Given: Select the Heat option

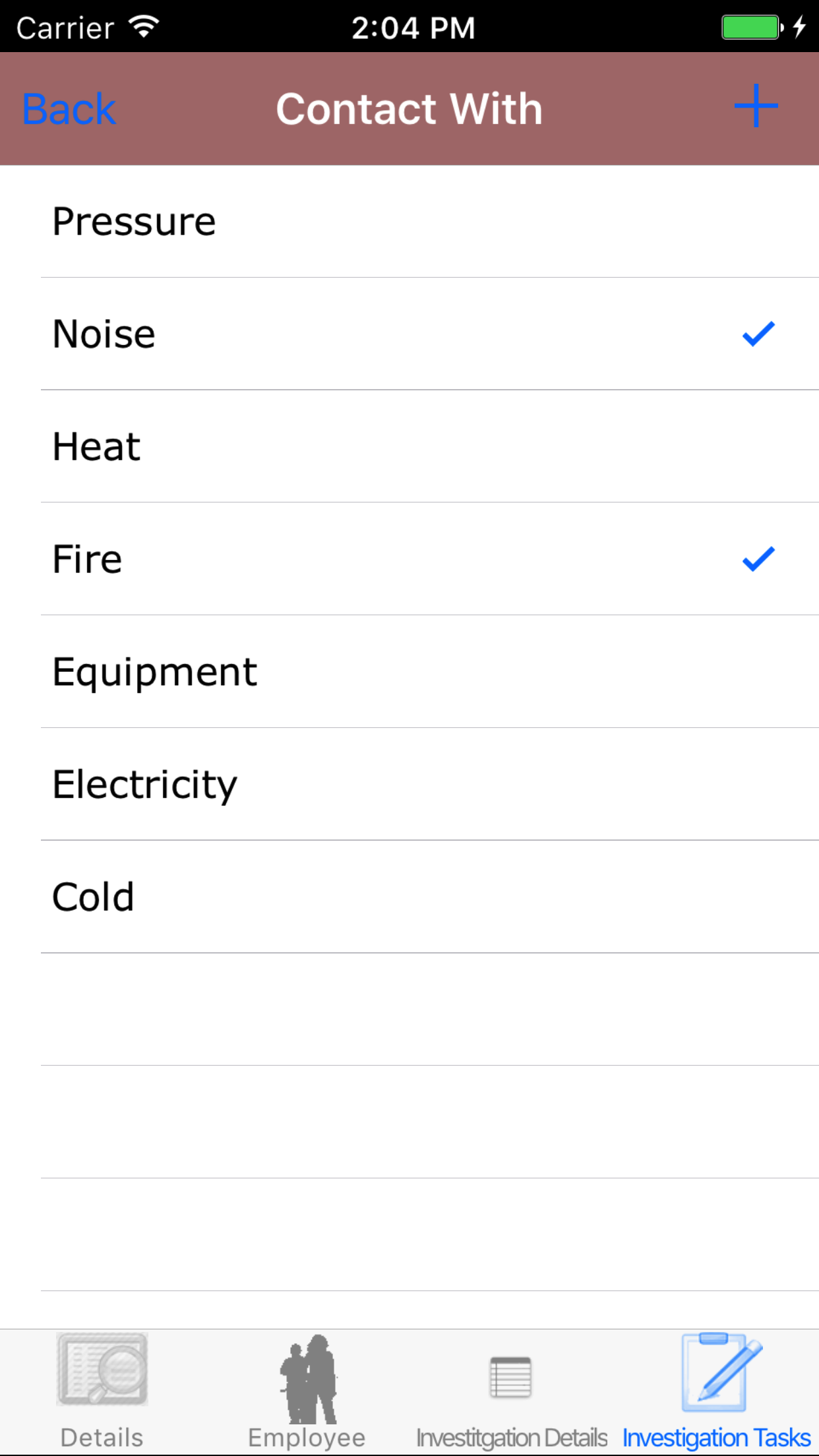Looking at the screenshot, I should 409,446.
